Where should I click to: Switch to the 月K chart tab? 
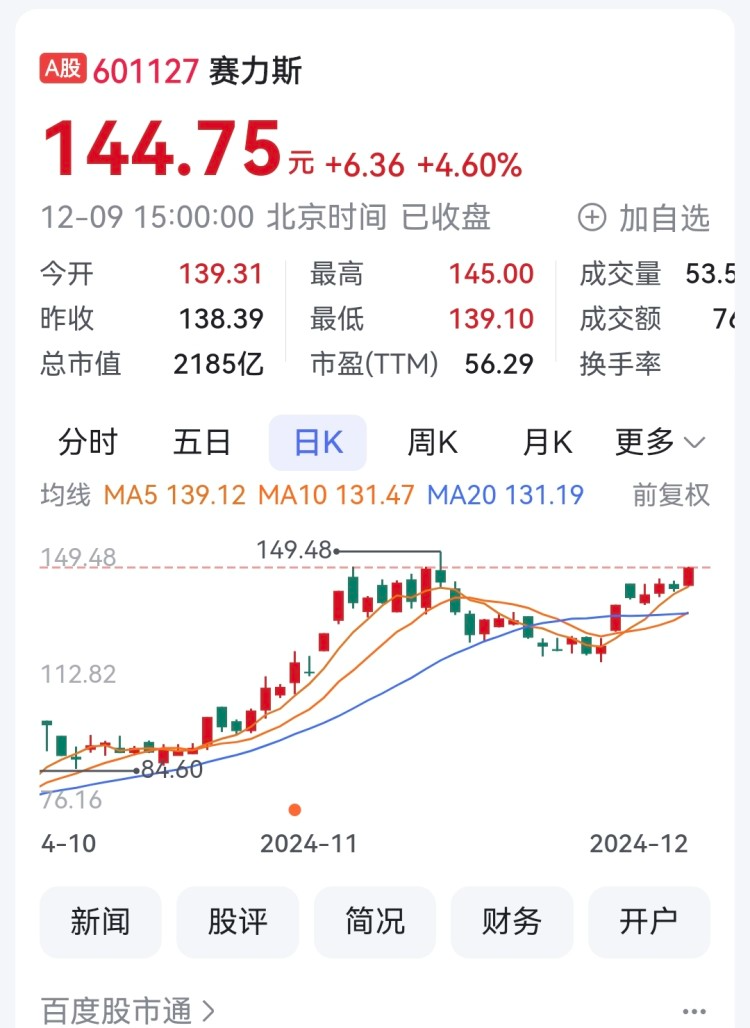(x=547, y=442)
